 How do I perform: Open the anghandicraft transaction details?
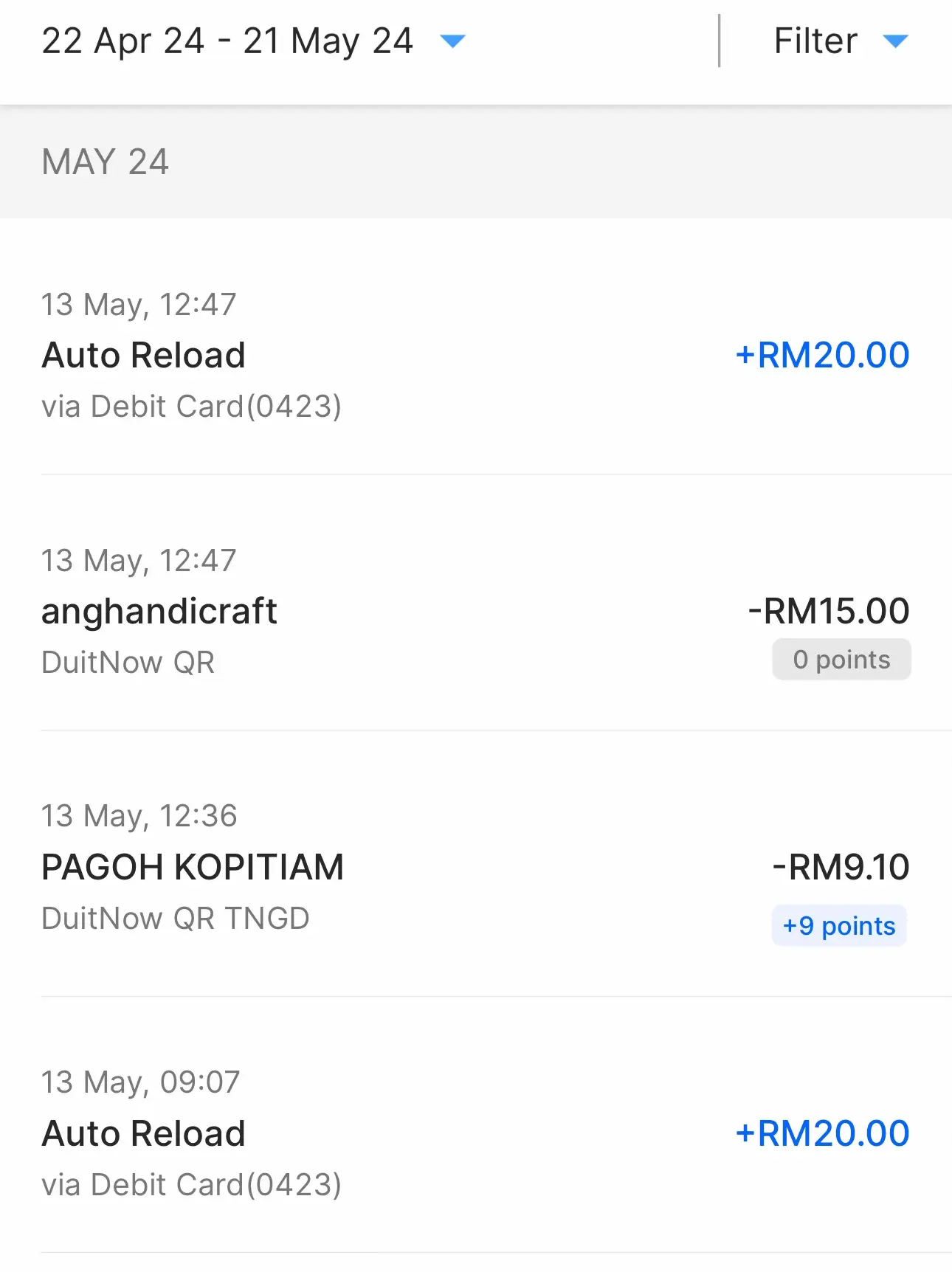coord(159,611)
